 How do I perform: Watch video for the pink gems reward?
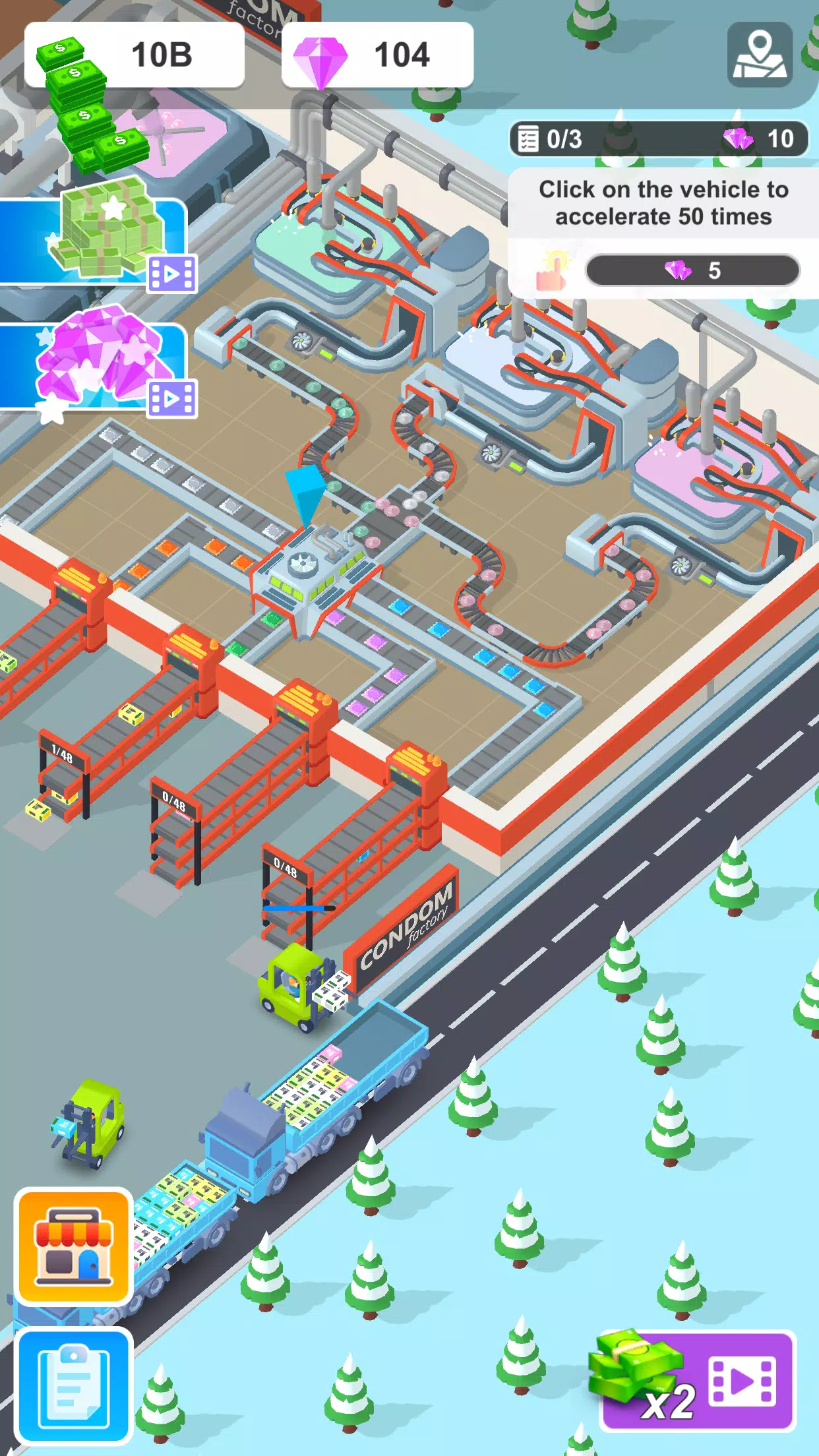point(99,366)
